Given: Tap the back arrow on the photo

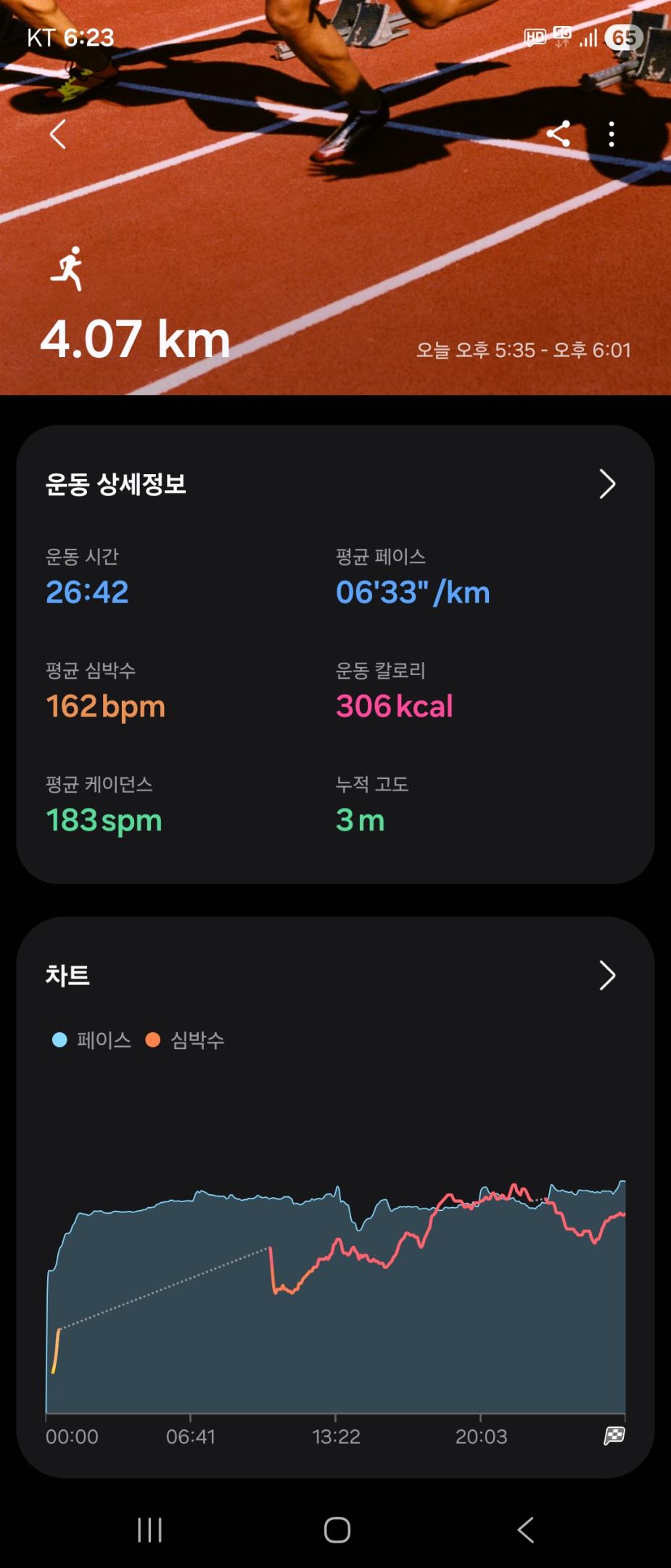Looking at the screenshot, I should click(x=57, y=133).
